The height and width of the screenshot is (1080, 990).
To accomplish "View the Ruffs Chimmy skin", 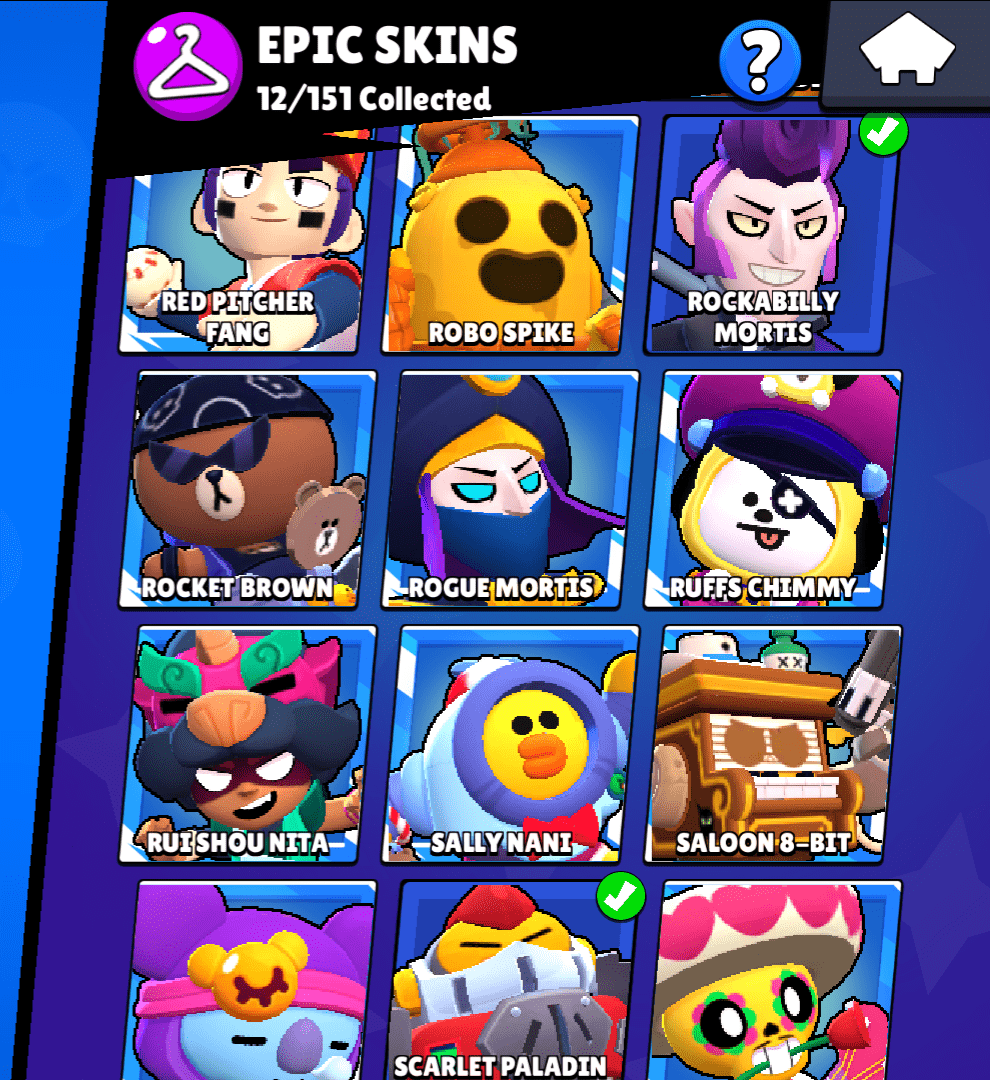I will 770,490.
